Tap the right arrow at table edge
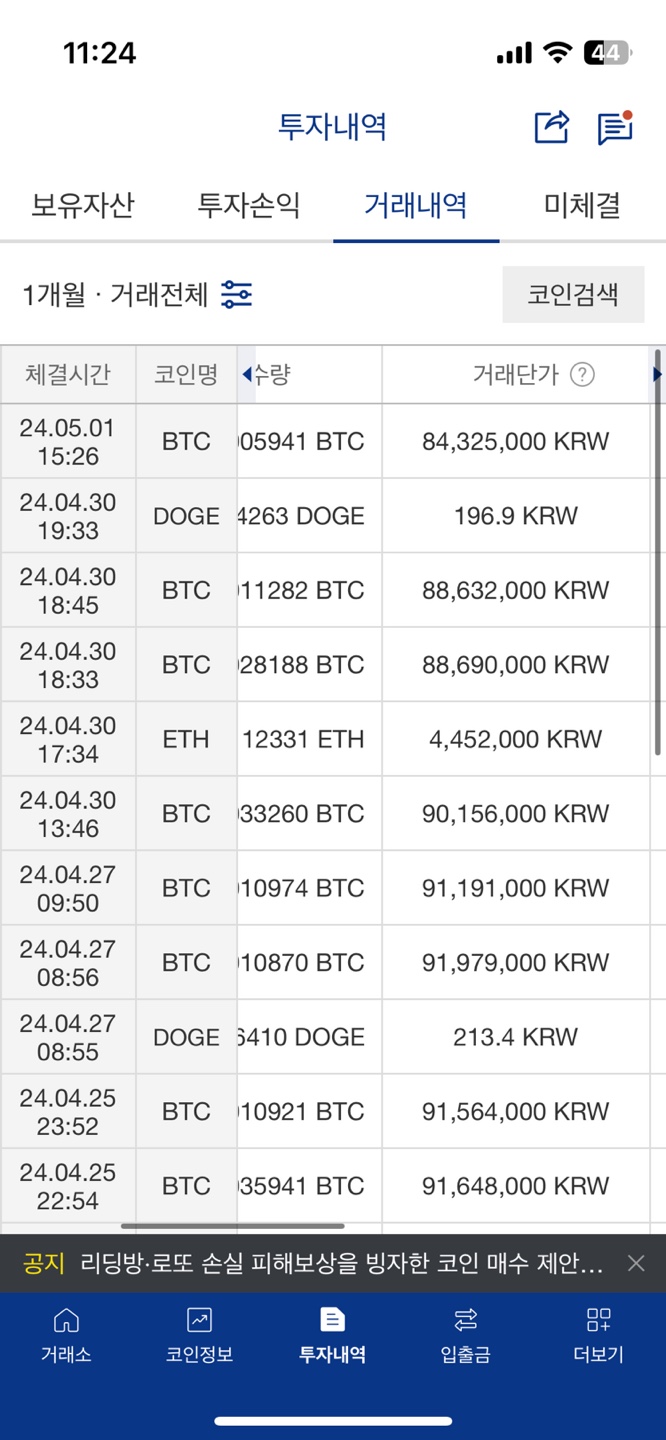Viewport: 666px width, 1440px height. pos(657,374)
